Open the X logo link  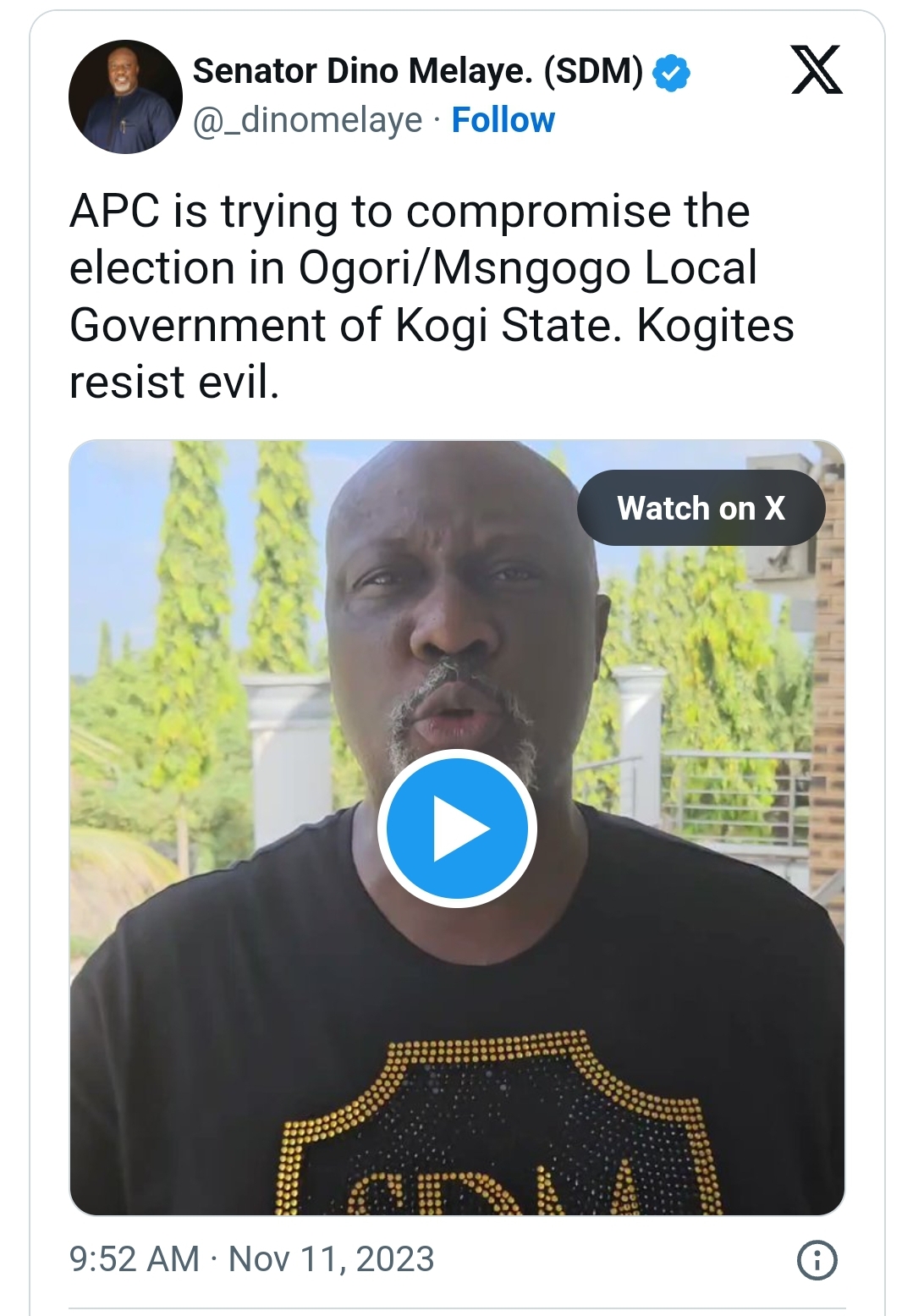coord(817,70)
